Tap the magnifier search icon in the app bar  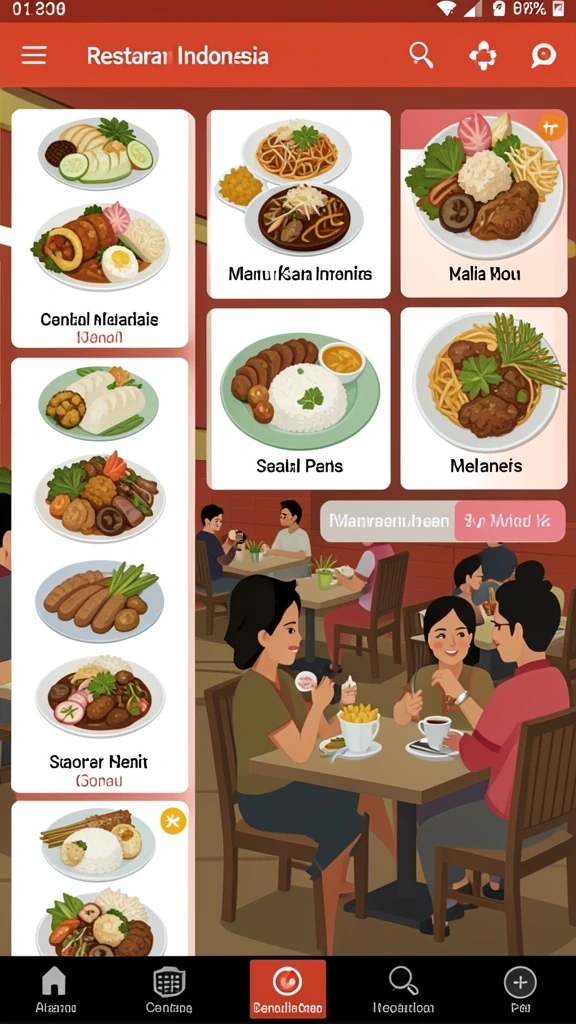tap(421, 55)
